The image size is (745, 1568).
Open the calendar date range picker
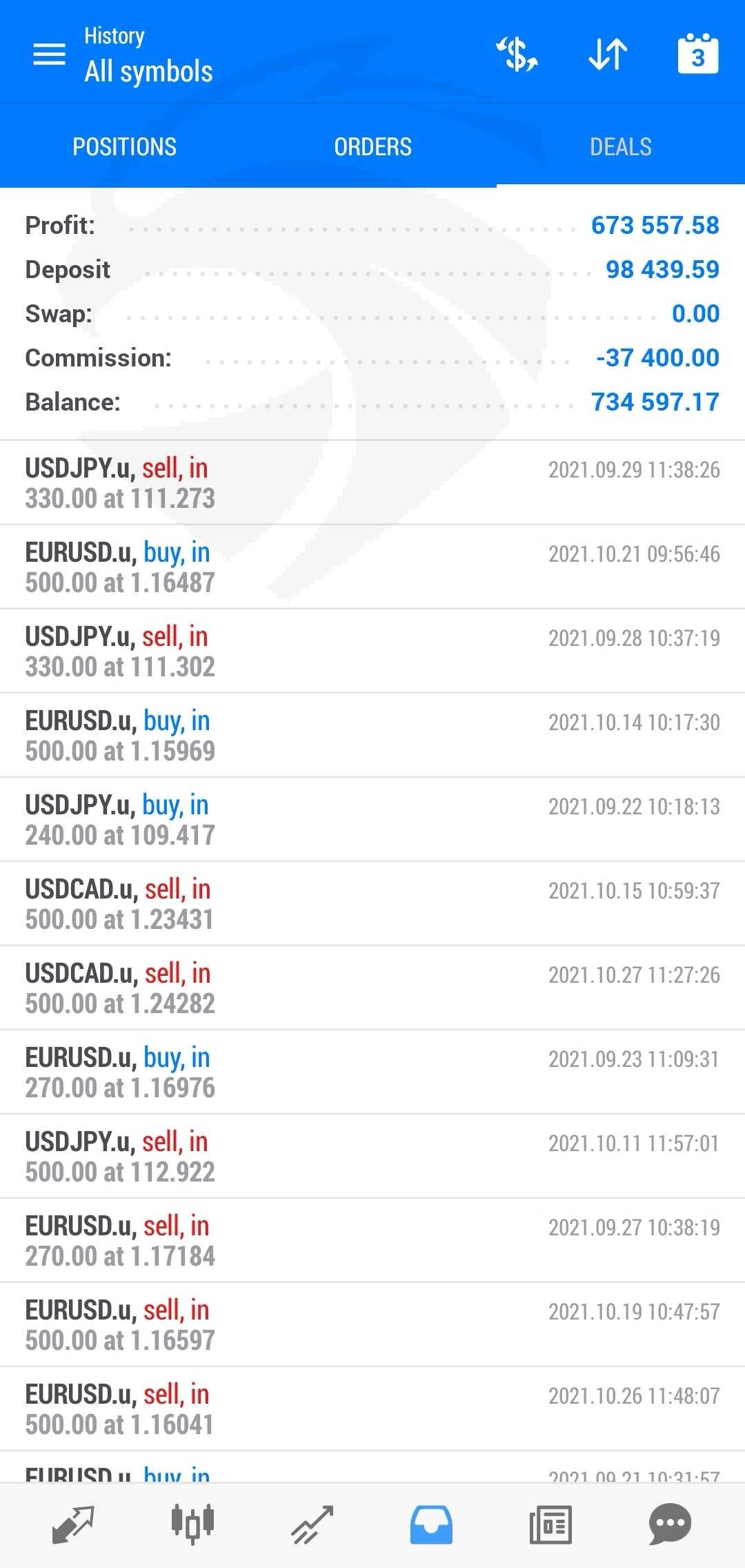pos(698,53)
